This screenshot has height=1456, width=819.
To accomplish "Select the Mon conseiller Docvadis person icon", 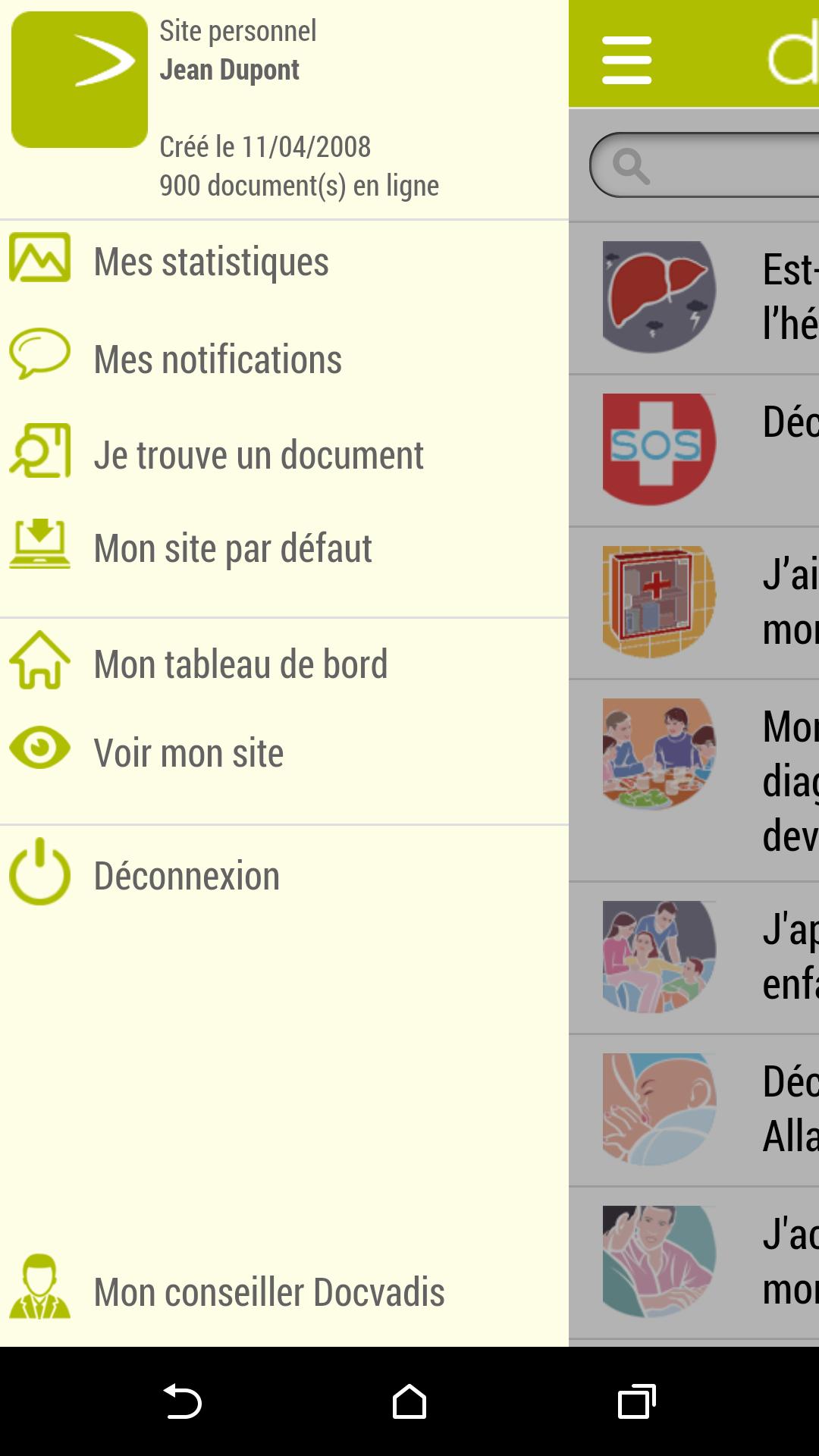I will tap(39, 1292).
